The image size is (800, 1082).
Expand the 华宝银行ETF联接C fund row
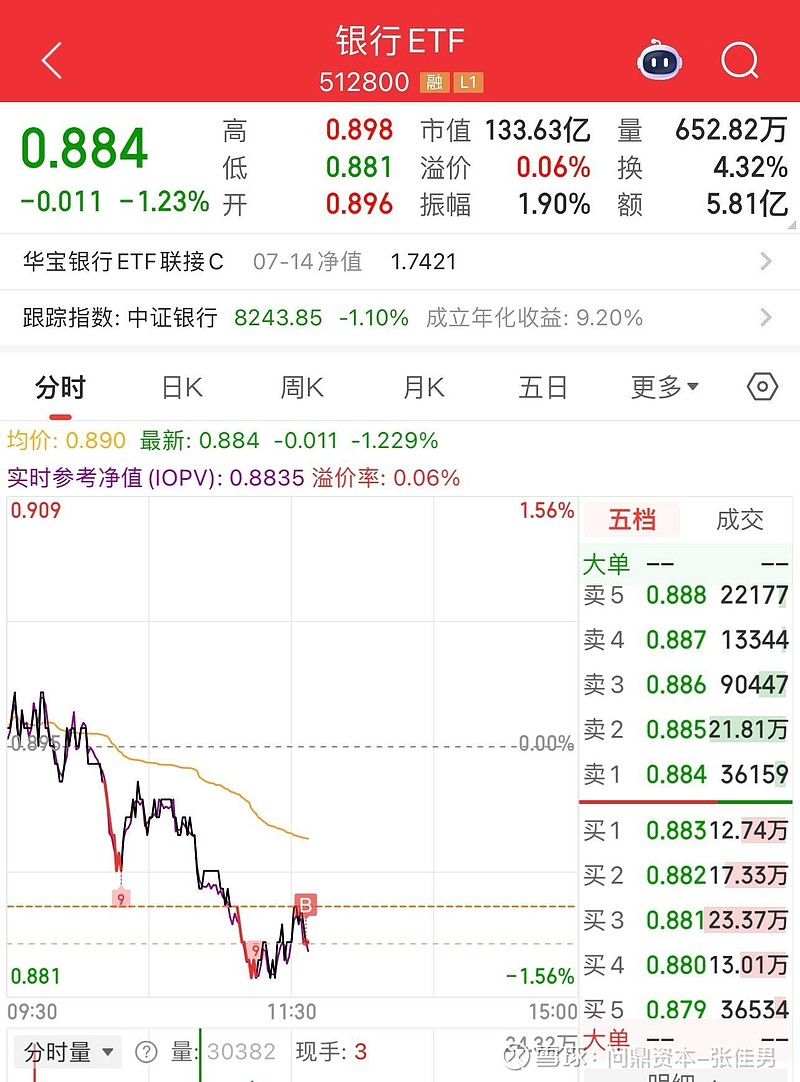(400, 261)
